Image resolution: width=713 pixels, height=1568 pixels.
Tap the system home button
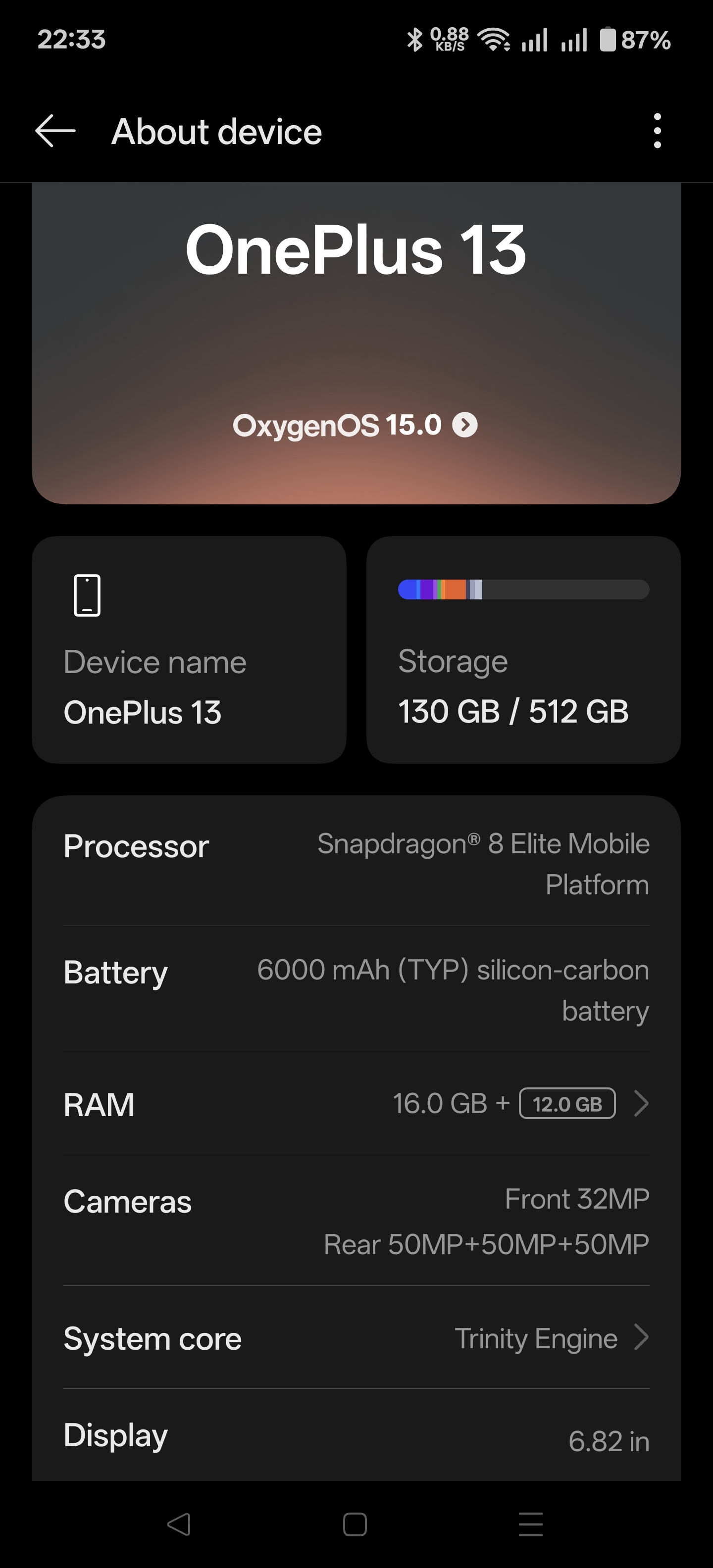pyautogui.click(x=355, y=1524)
